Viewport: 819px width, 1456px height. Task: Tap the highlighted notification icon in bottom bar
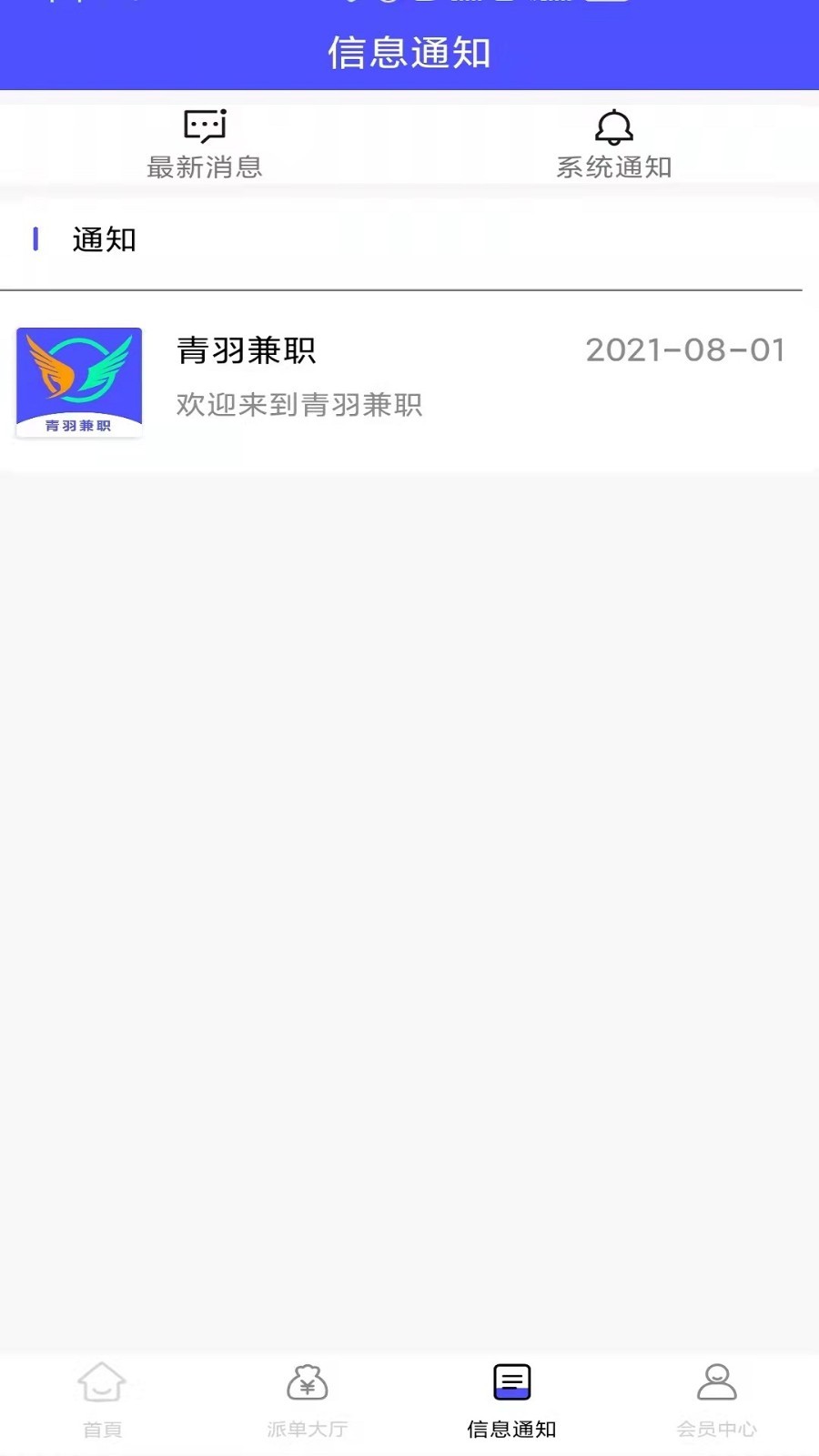tap(512, 1380)
